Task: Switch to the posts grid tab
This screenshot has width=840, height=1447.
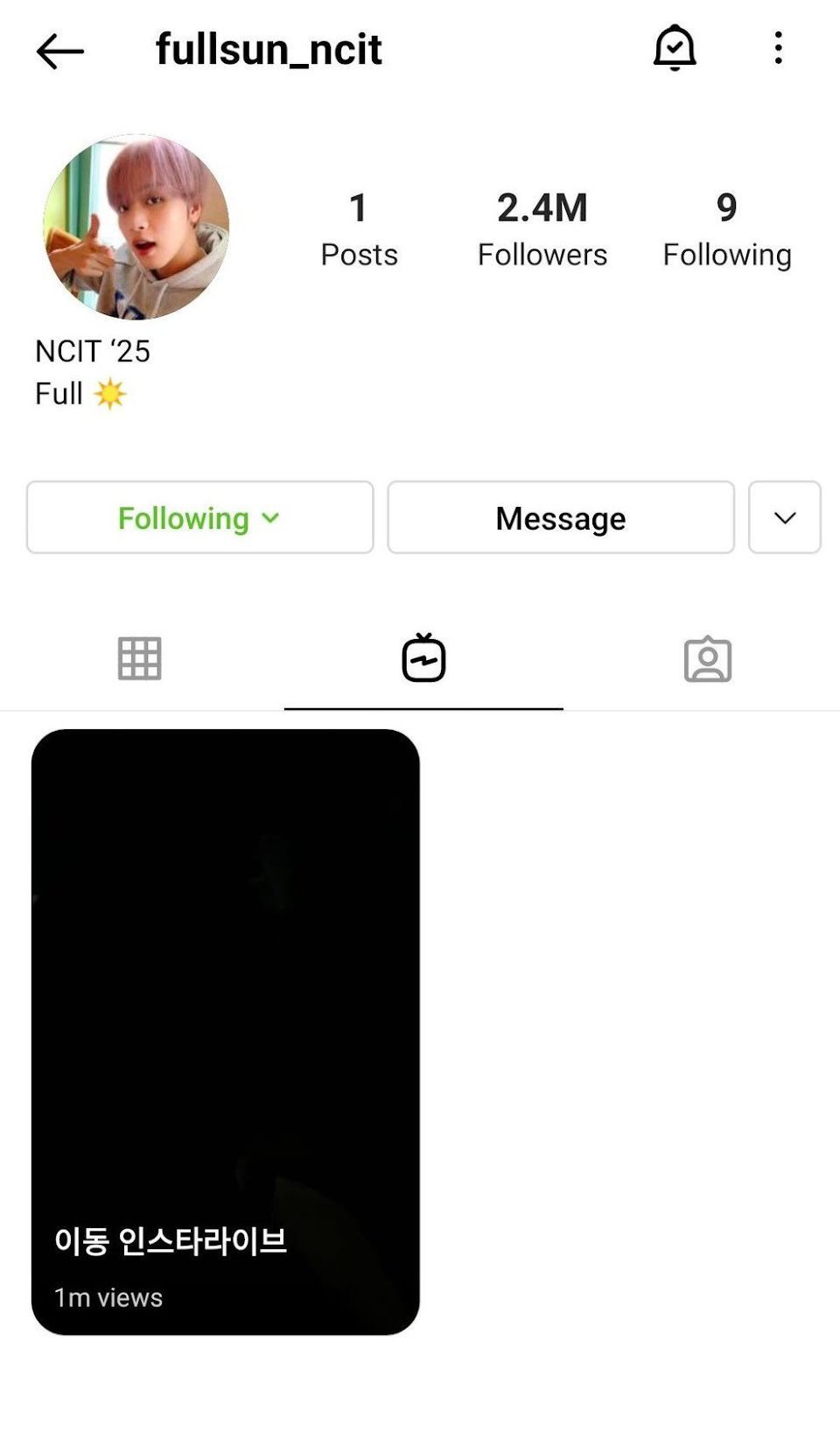Action: pyautogui.click(x=140, y=659)
